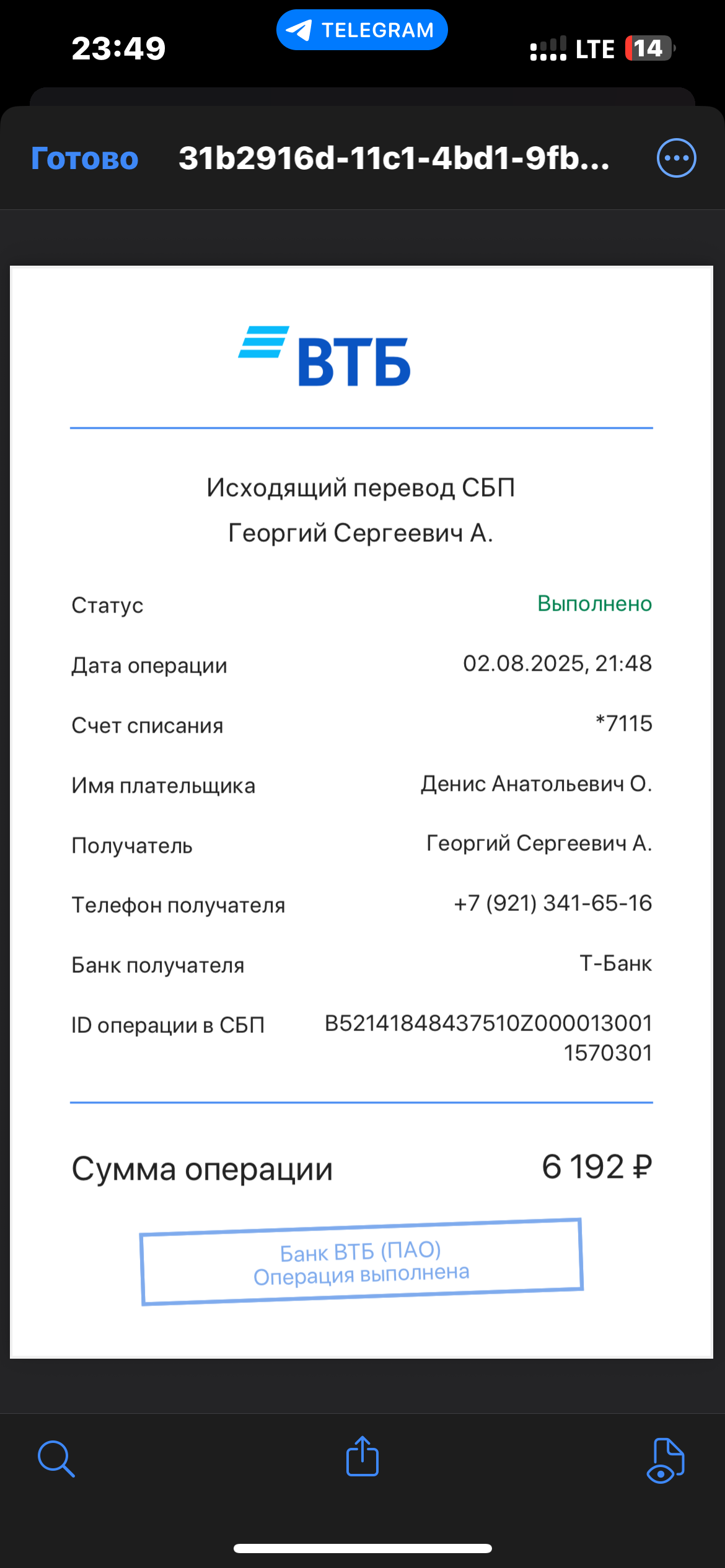Tap Готово to close the document preview
Screen dimensions: 725x1568
85,159
